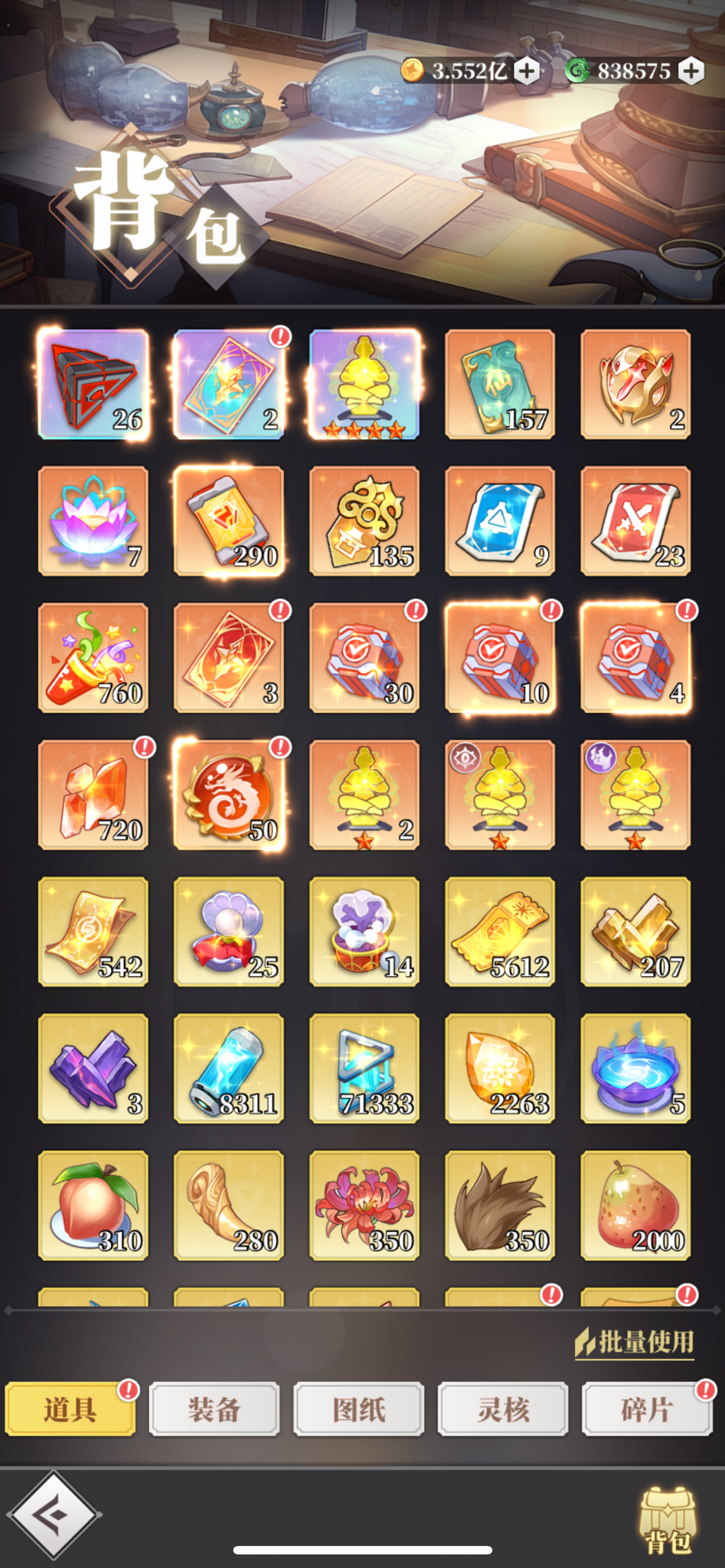Select the orange crystal item with 720
The width and height of the screenshot is (725, 1568).
pyautogui.click(x=93, y=795)
